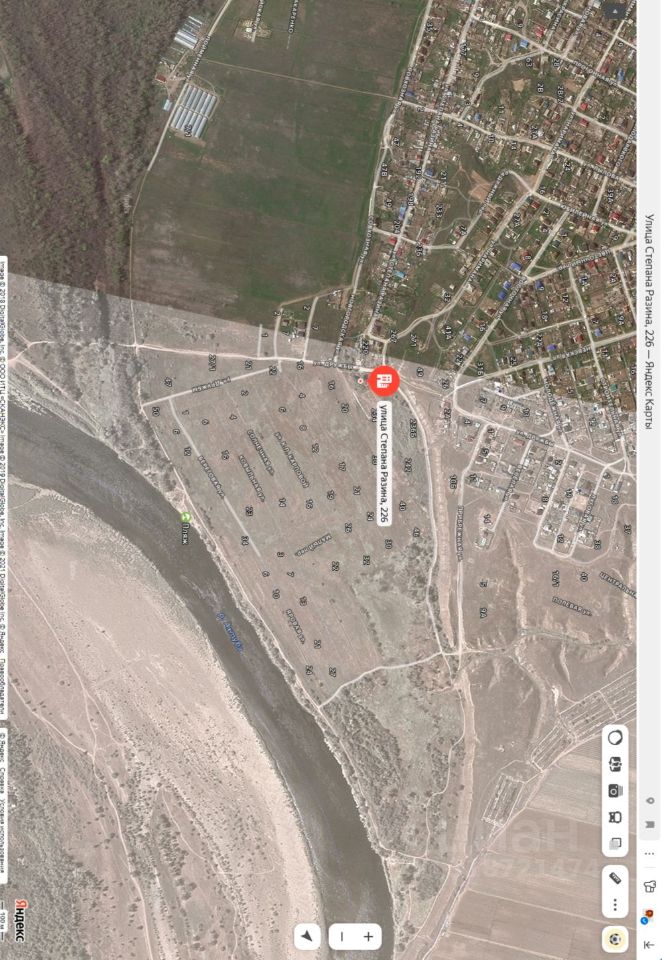Zoom in on the map
The height and width of the screenshot is (960, 662).
click(368, 937)
